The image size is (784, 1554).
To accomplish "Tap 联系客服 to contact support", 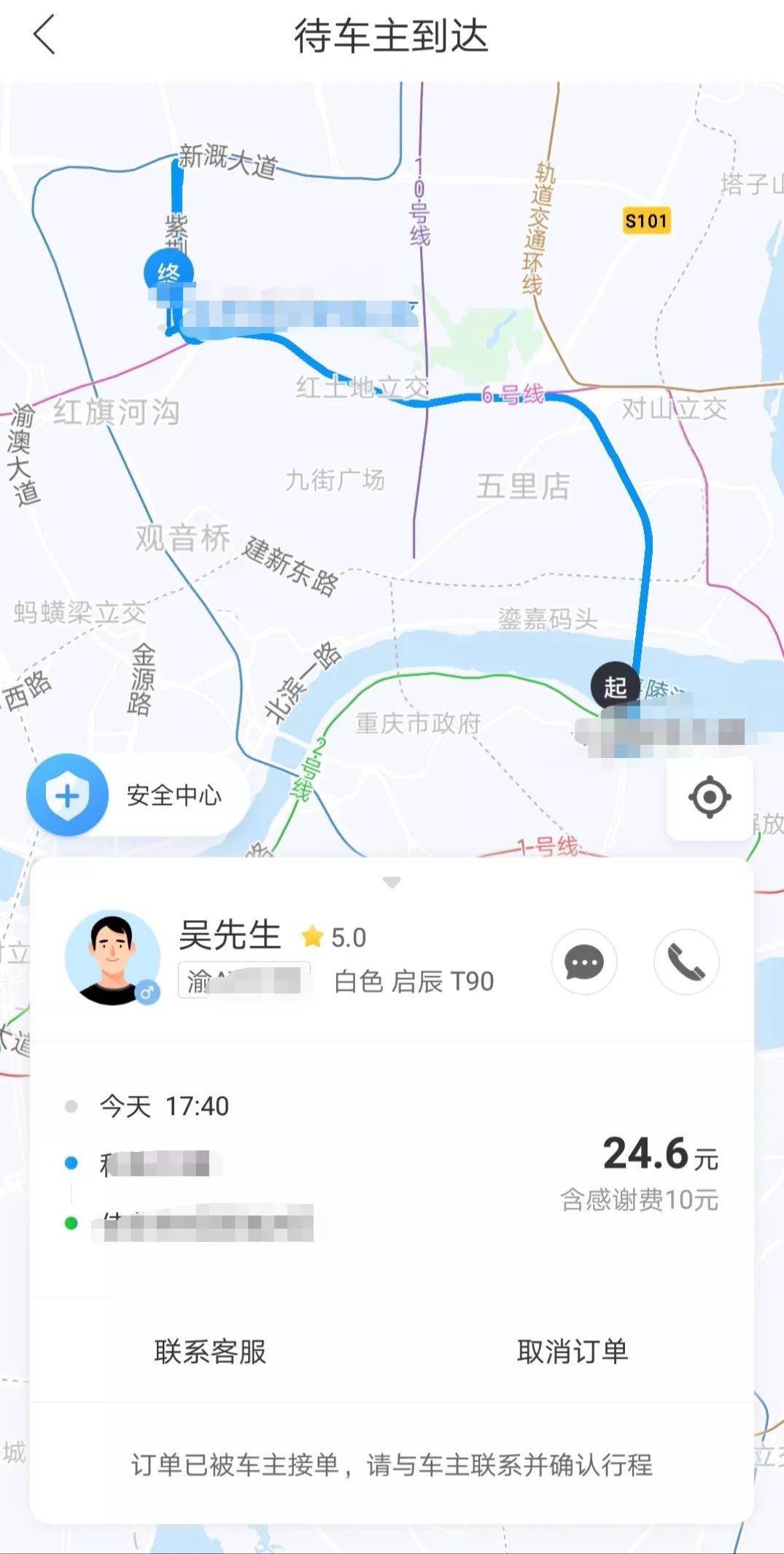I will (210, 1351).
